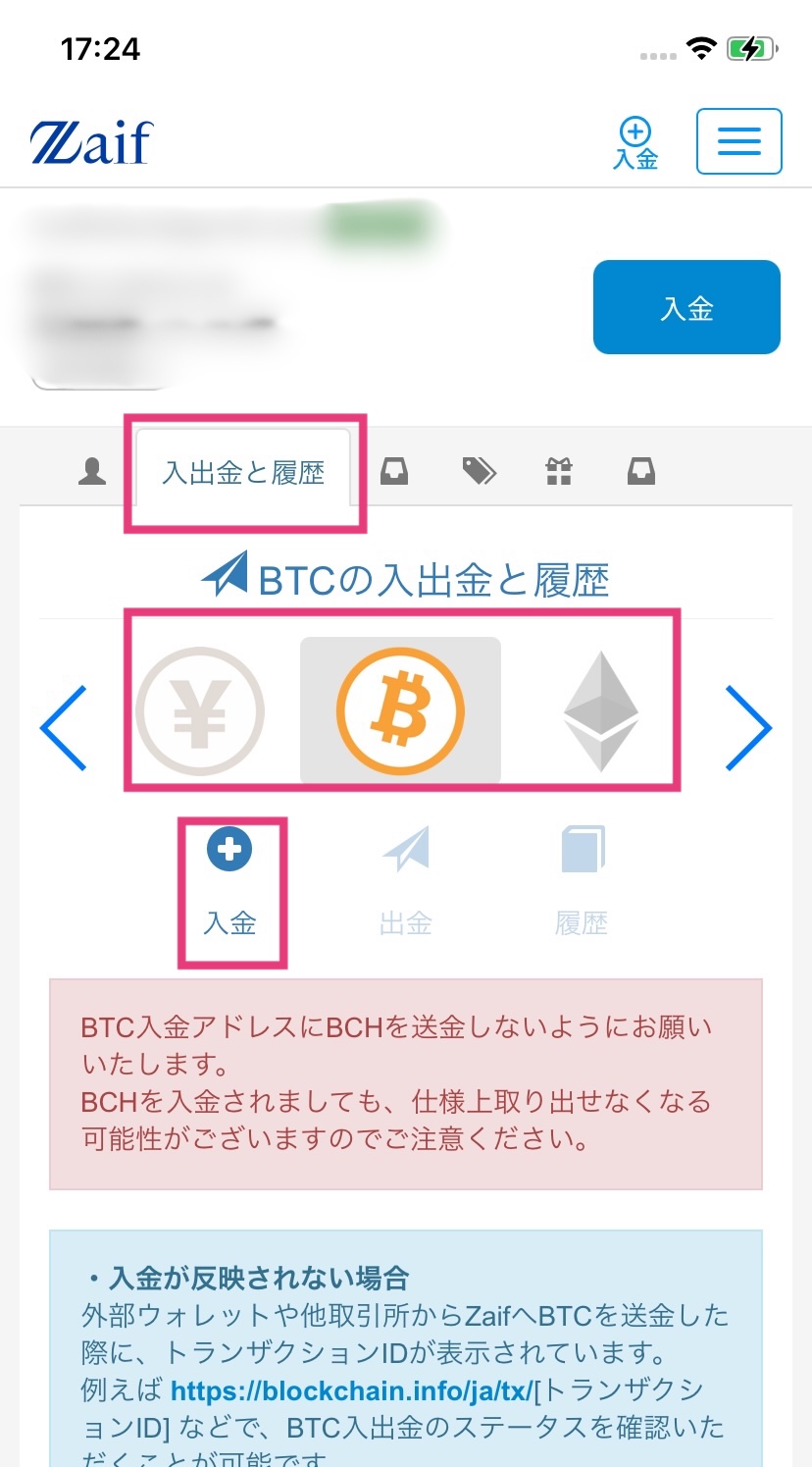Open the Zaif home logo
This screenshot has width=812, height=1467.
(92, 143)
